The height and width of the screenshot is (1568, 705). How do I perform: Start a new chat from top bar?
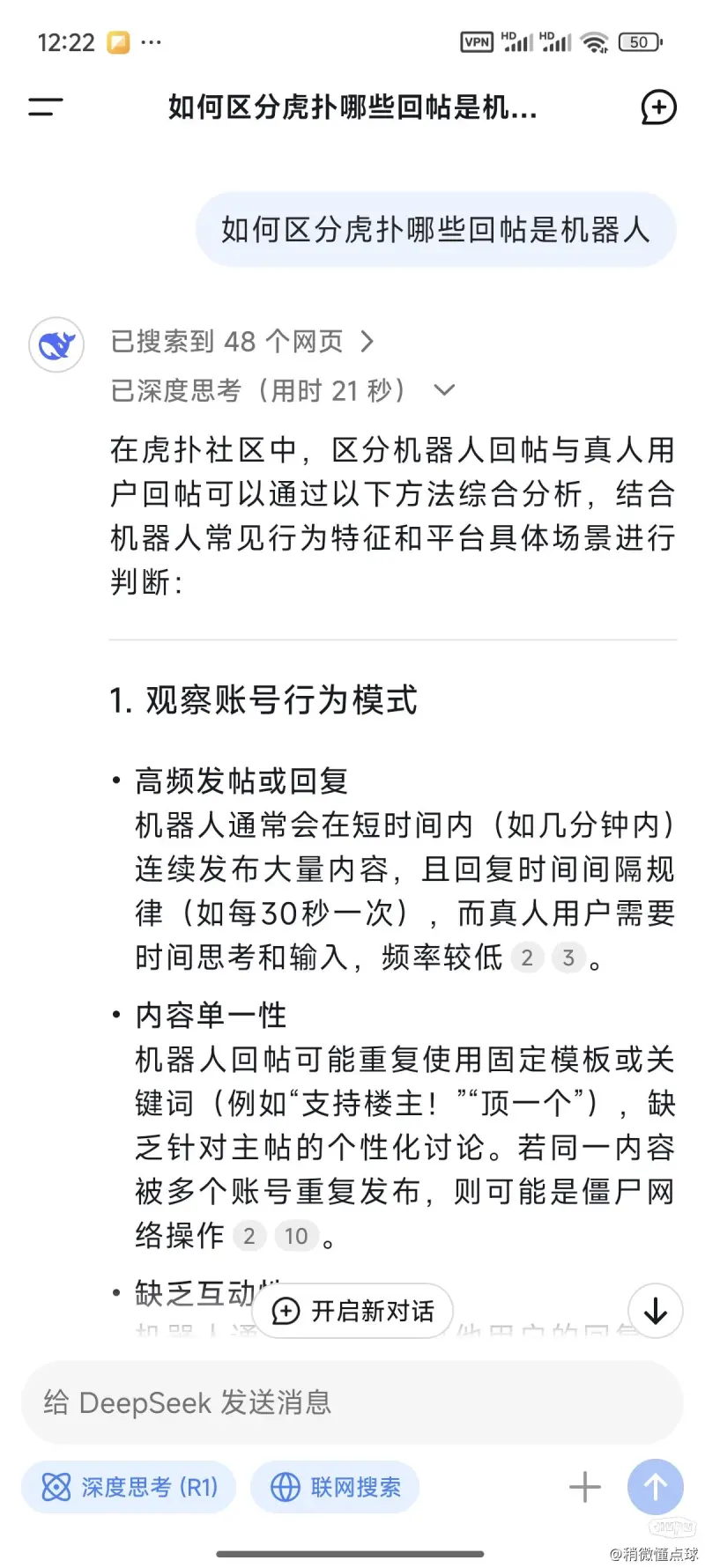(x=658, y=107)
